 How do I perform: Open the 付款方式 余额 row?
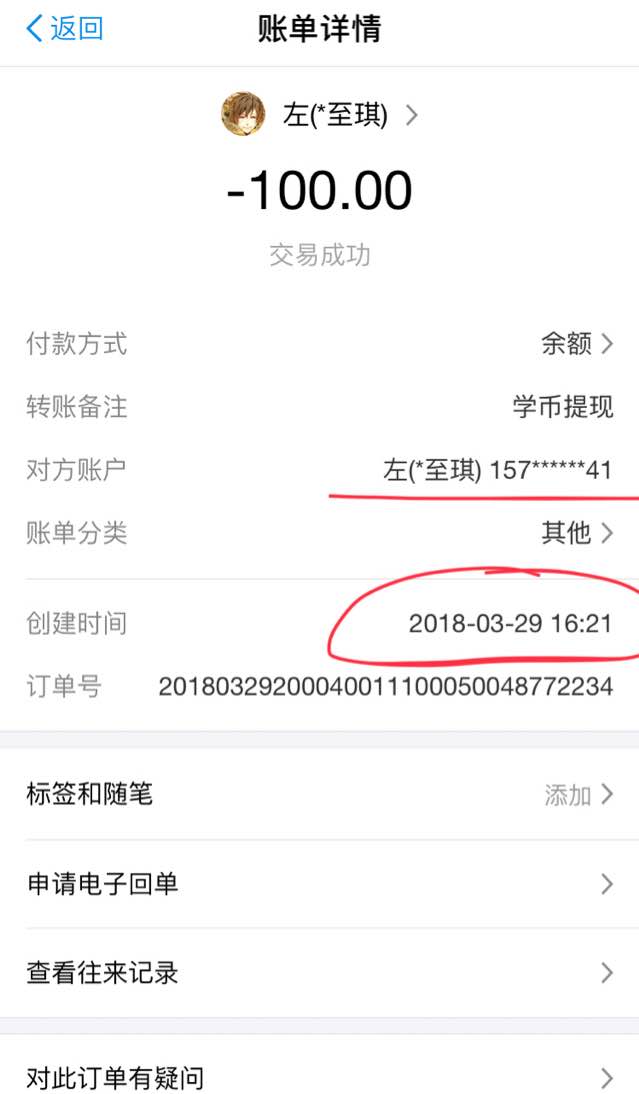(x=576, y=344)
